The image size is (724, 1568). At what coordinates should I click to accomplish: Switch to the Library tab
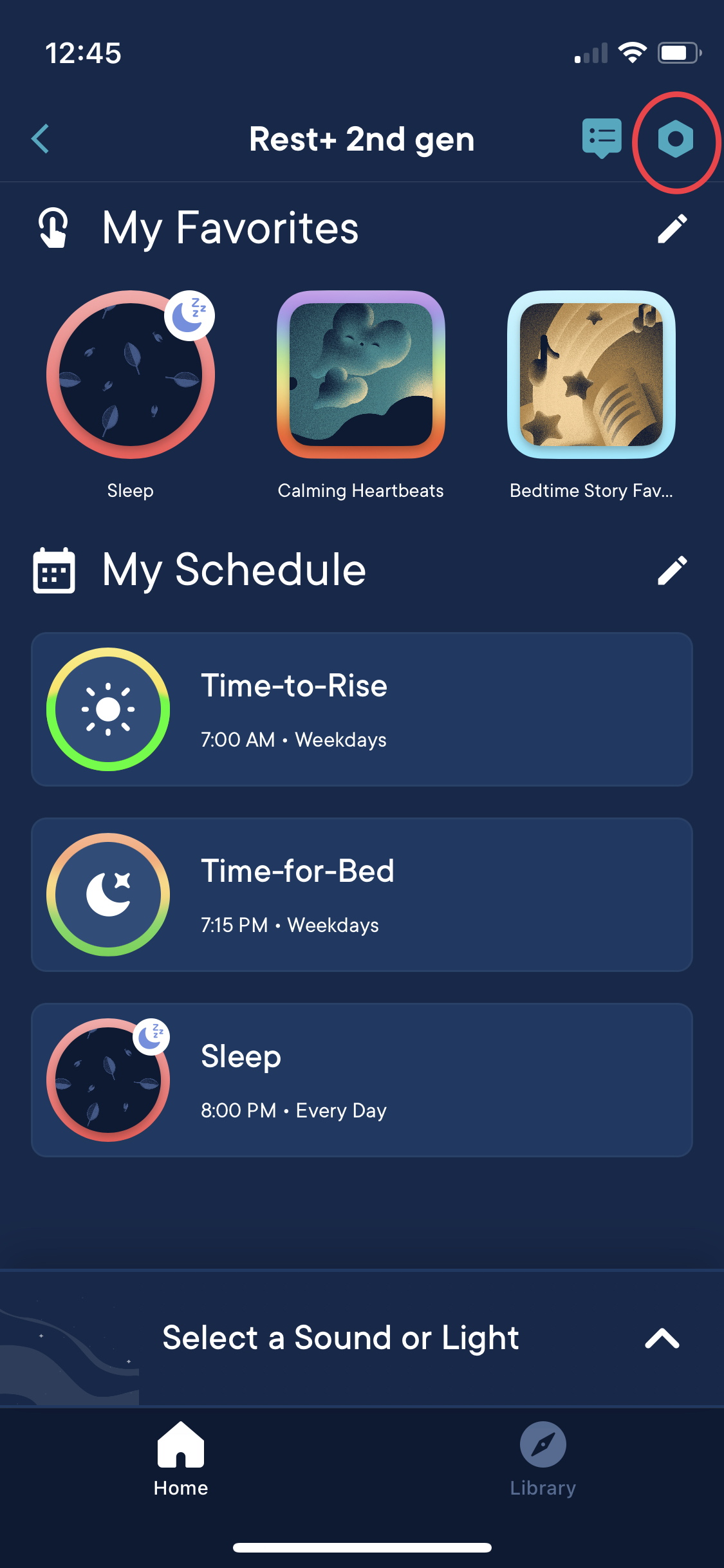[x=543, y=1459]
